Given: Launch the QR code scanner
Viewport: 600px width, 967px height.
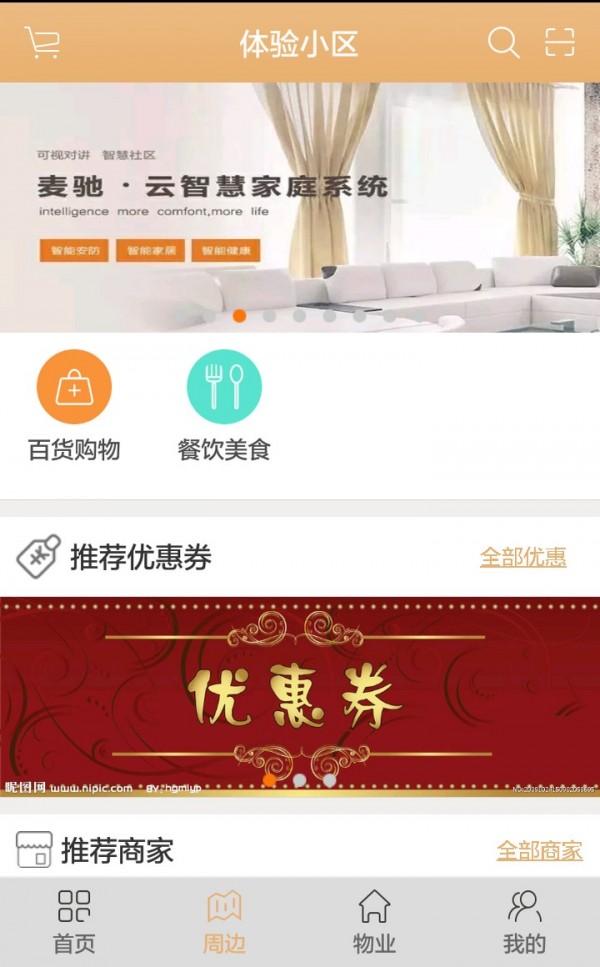Looking at the screenshot, I should (x=560, y=43).
